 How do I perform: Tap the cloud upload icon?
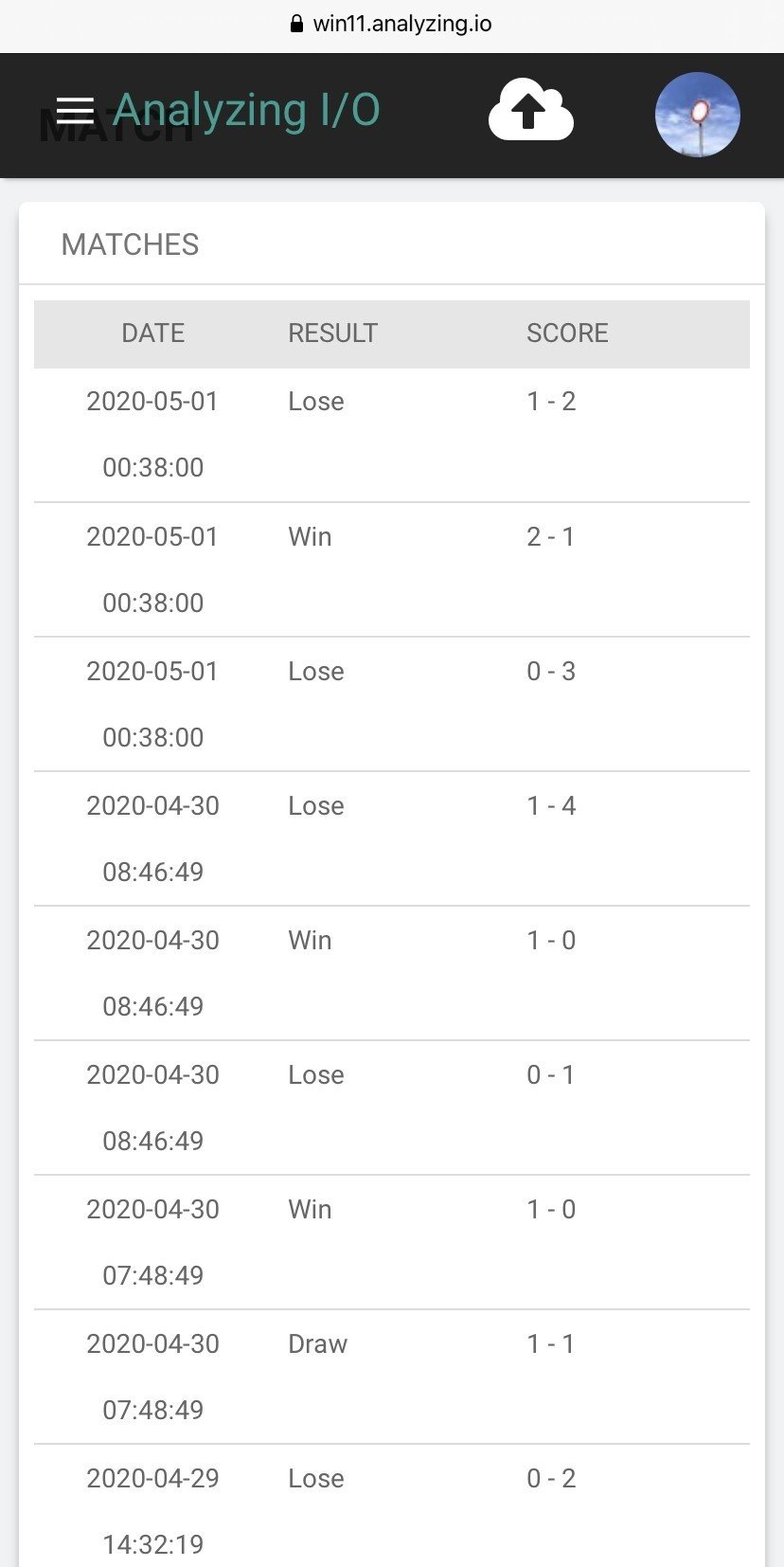pos(530,112)
